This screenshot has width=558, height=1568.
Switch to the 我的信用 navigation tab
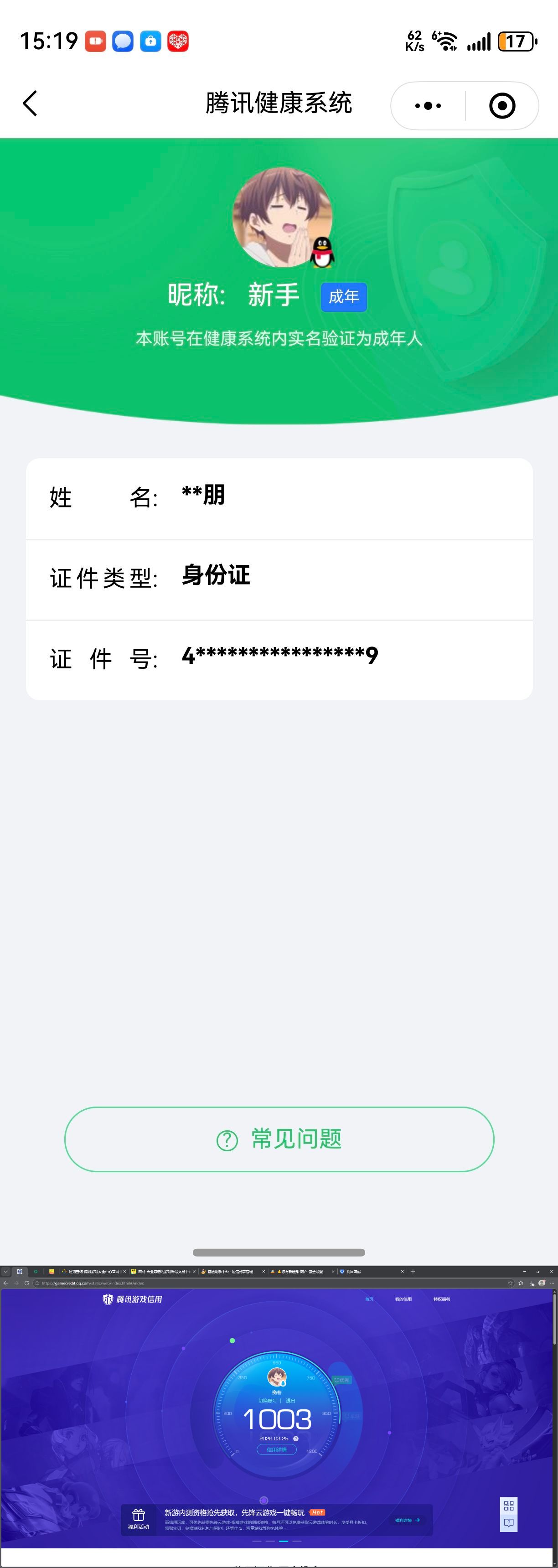click(404, 1299)
